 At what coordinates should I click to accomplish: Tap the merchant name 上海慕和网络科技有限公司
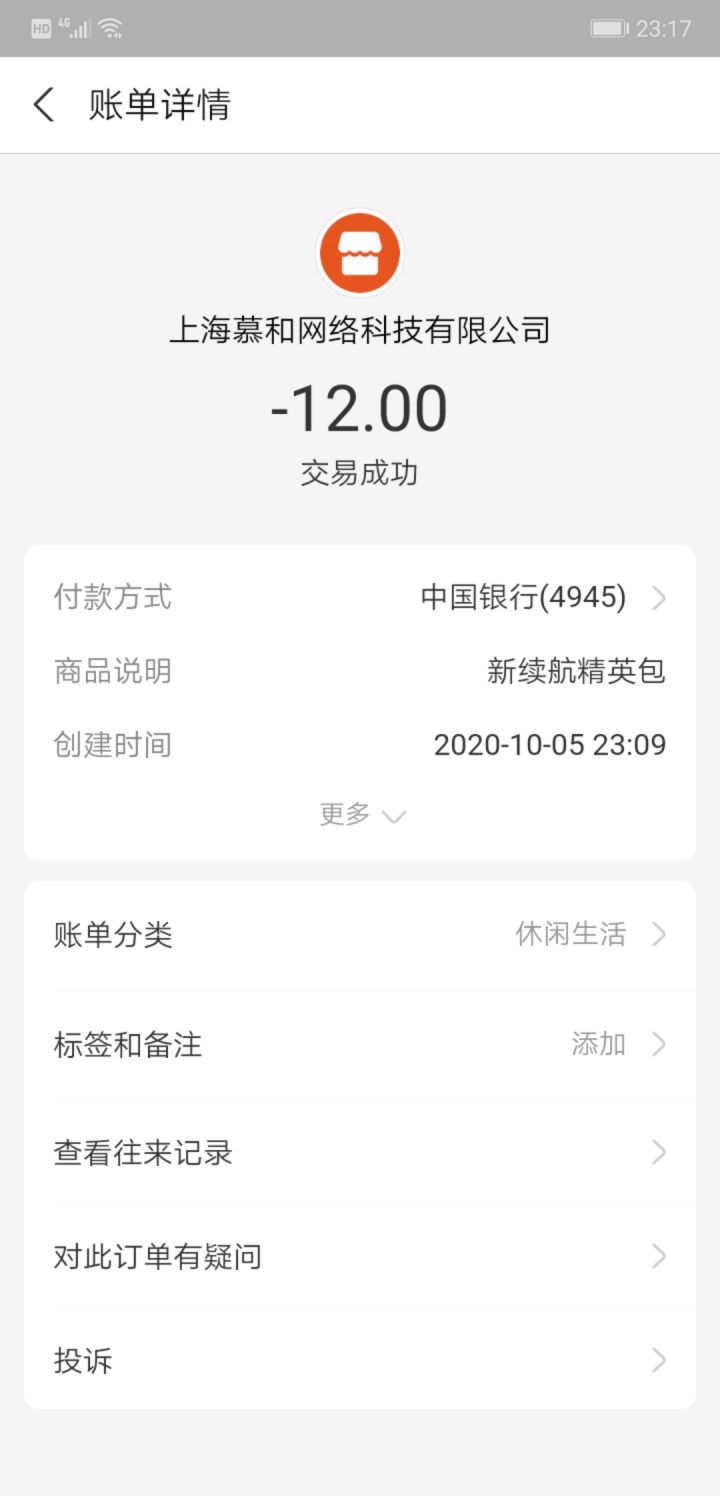point(360,330)
